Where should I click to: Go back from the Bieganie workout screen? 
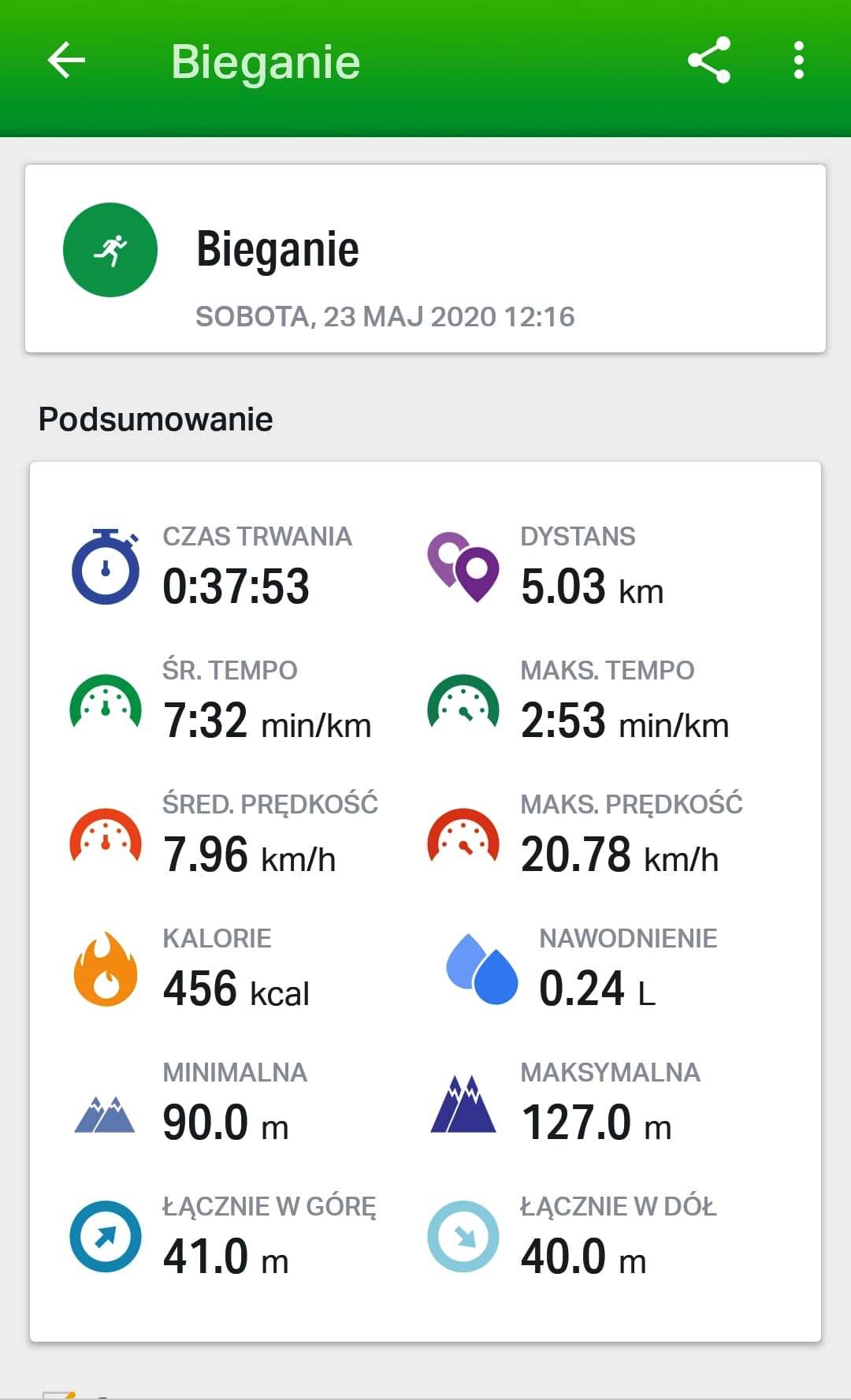66,61
